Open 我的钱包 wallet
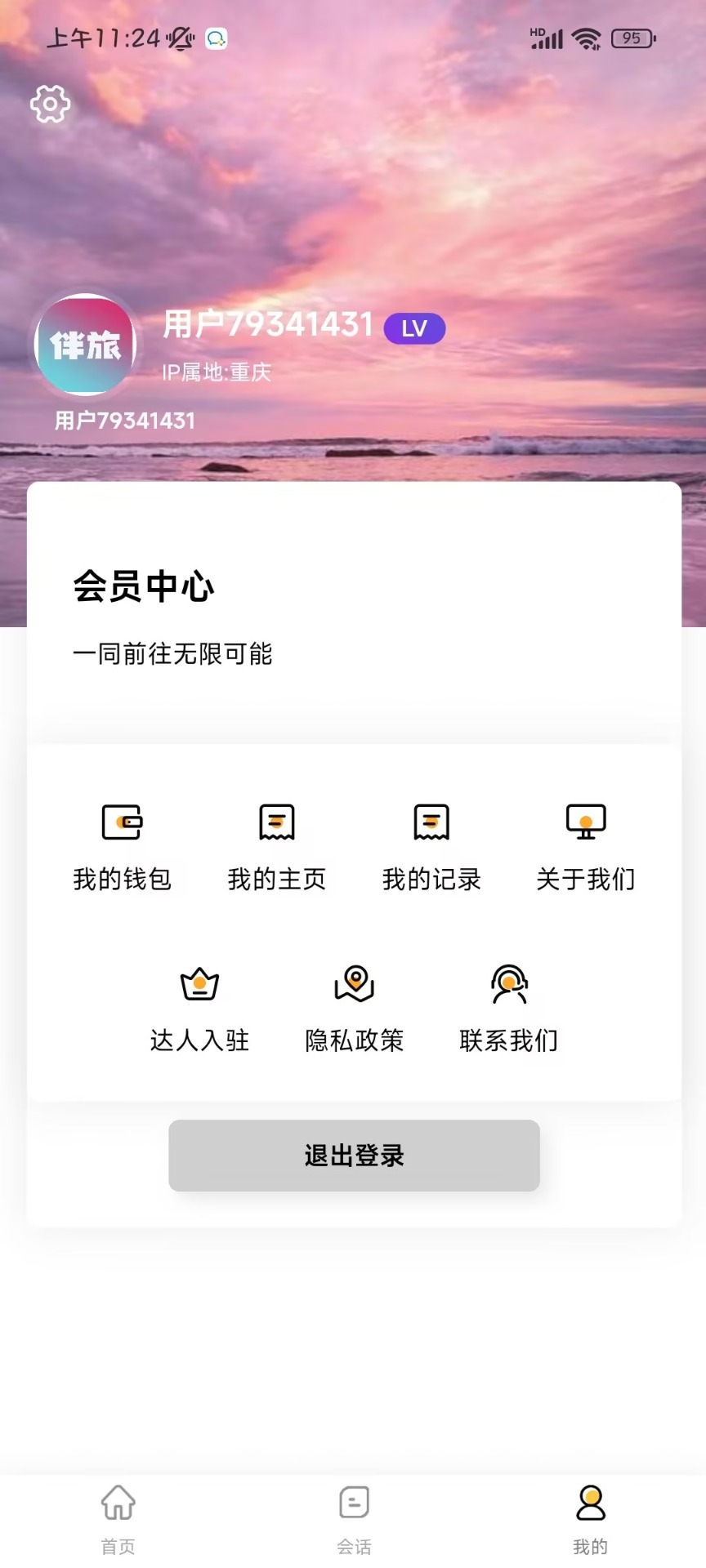The height and width of the screenshot is (1568, 706). click(122, 846)
